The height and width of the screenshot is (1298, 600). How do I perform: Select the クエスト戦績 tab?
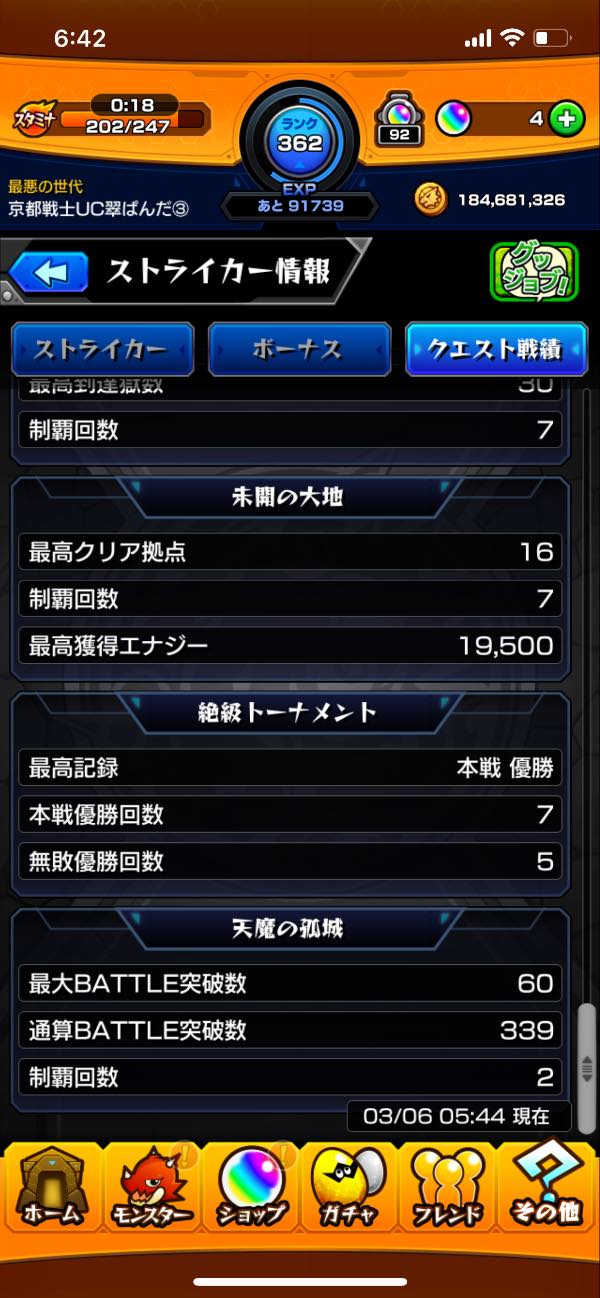pyautogui.click(x=495, y=350)
